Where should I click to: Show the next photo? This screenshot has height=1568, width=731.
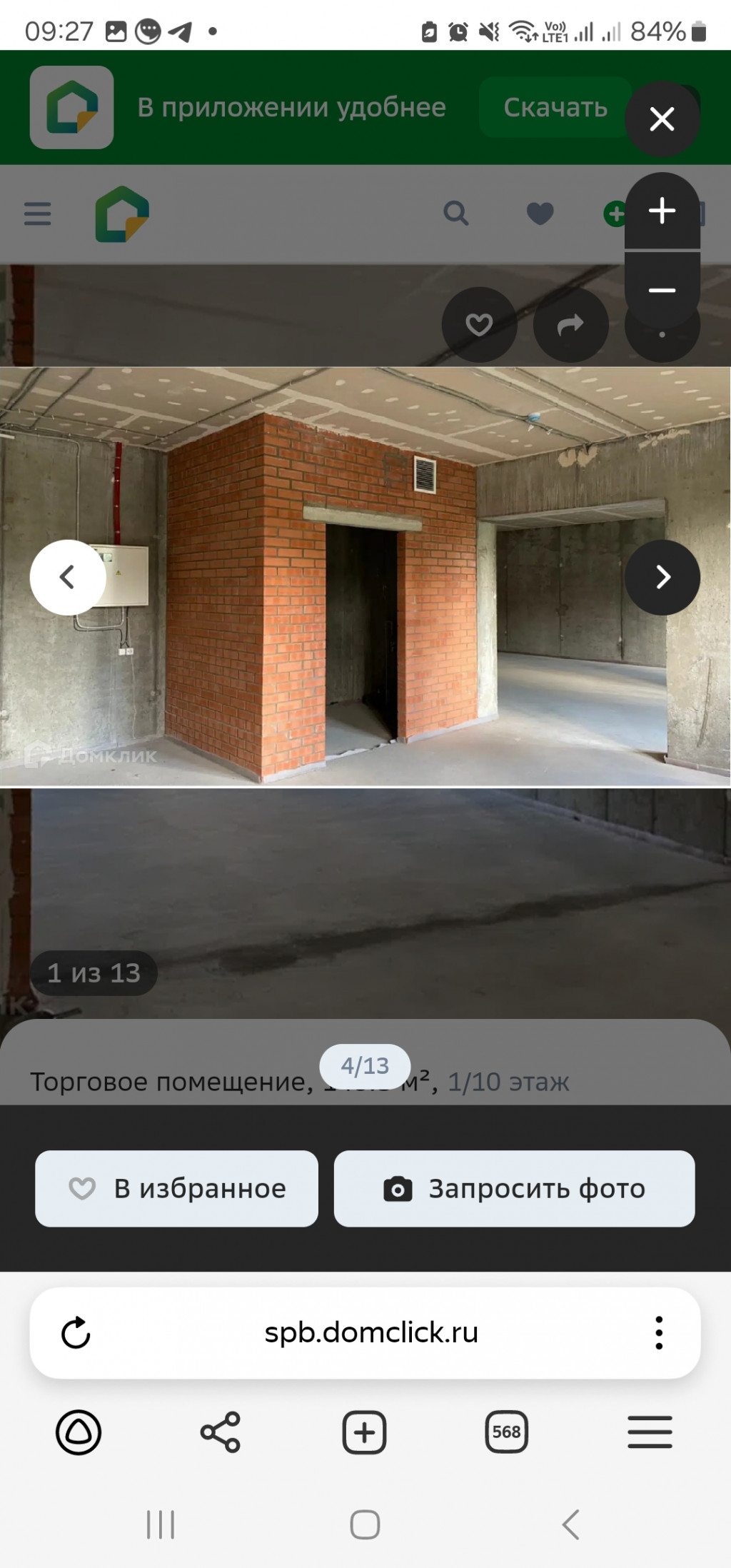coord(662,577)
